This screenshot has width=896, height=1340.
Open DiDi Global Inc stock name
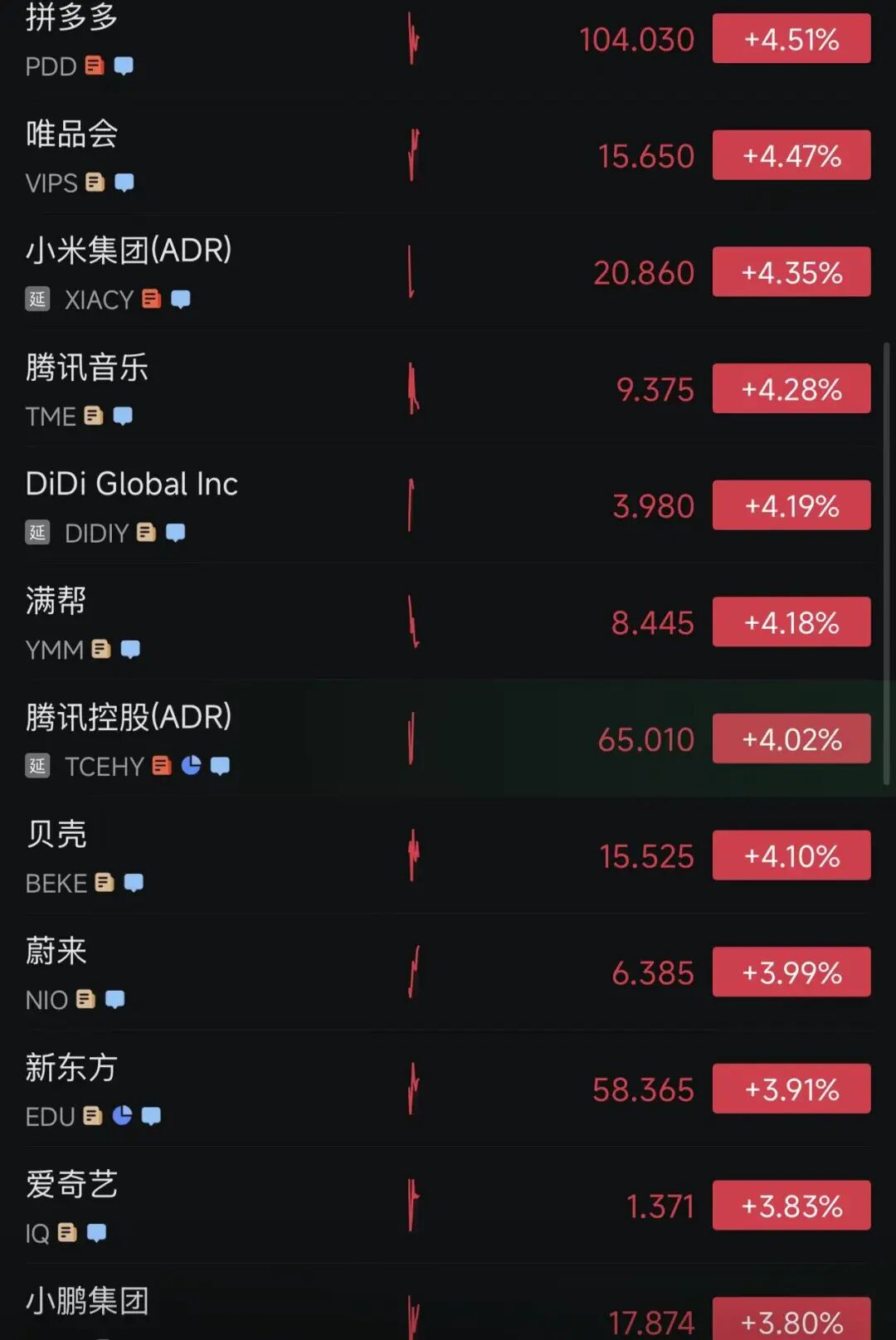[131, 484]
